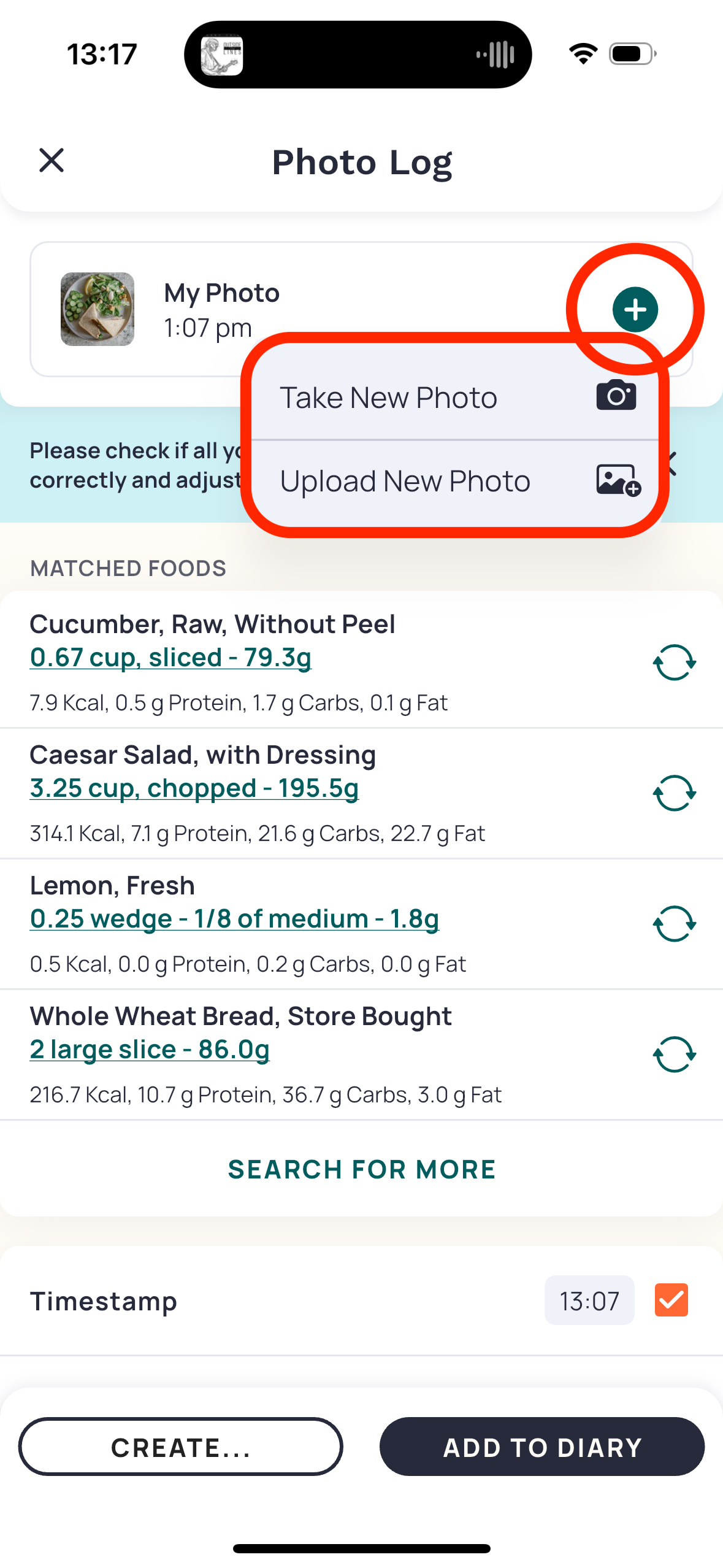
Task: Change the timestamp 13:07
Action: coord(589,1300)
